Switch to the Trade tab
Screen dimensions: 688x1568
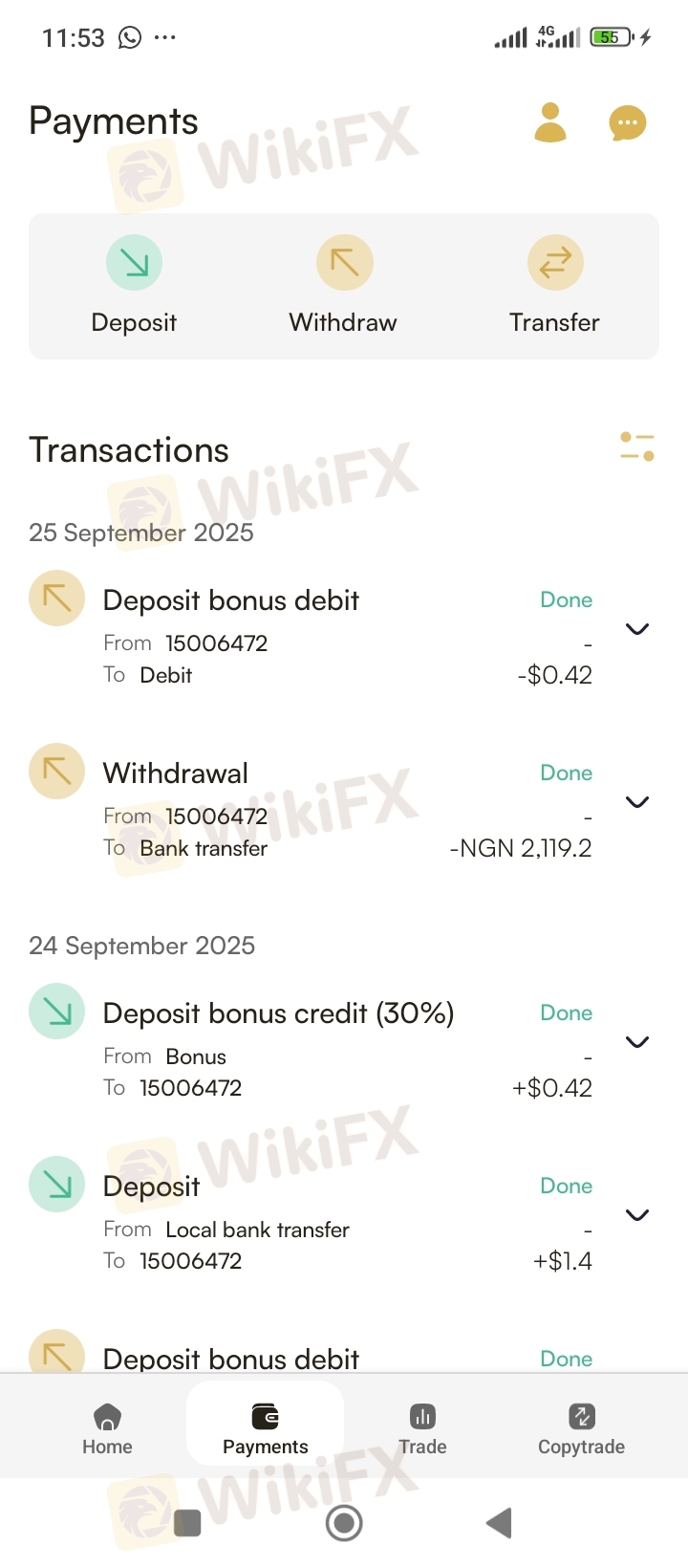(422, 1428)
